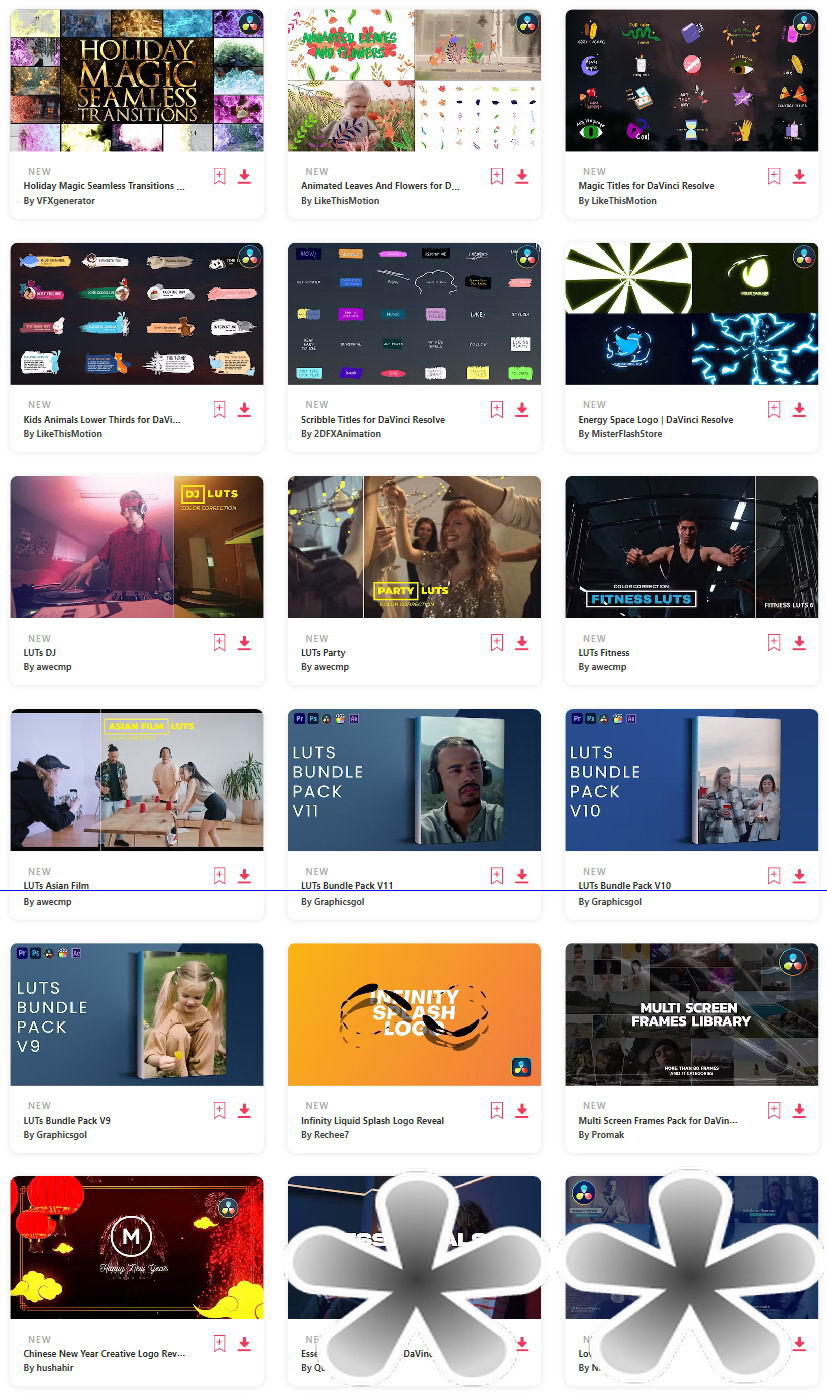Bookmark Energy Space Logo template
Viewport: 827px width, 1395px height.
(773, 410)
